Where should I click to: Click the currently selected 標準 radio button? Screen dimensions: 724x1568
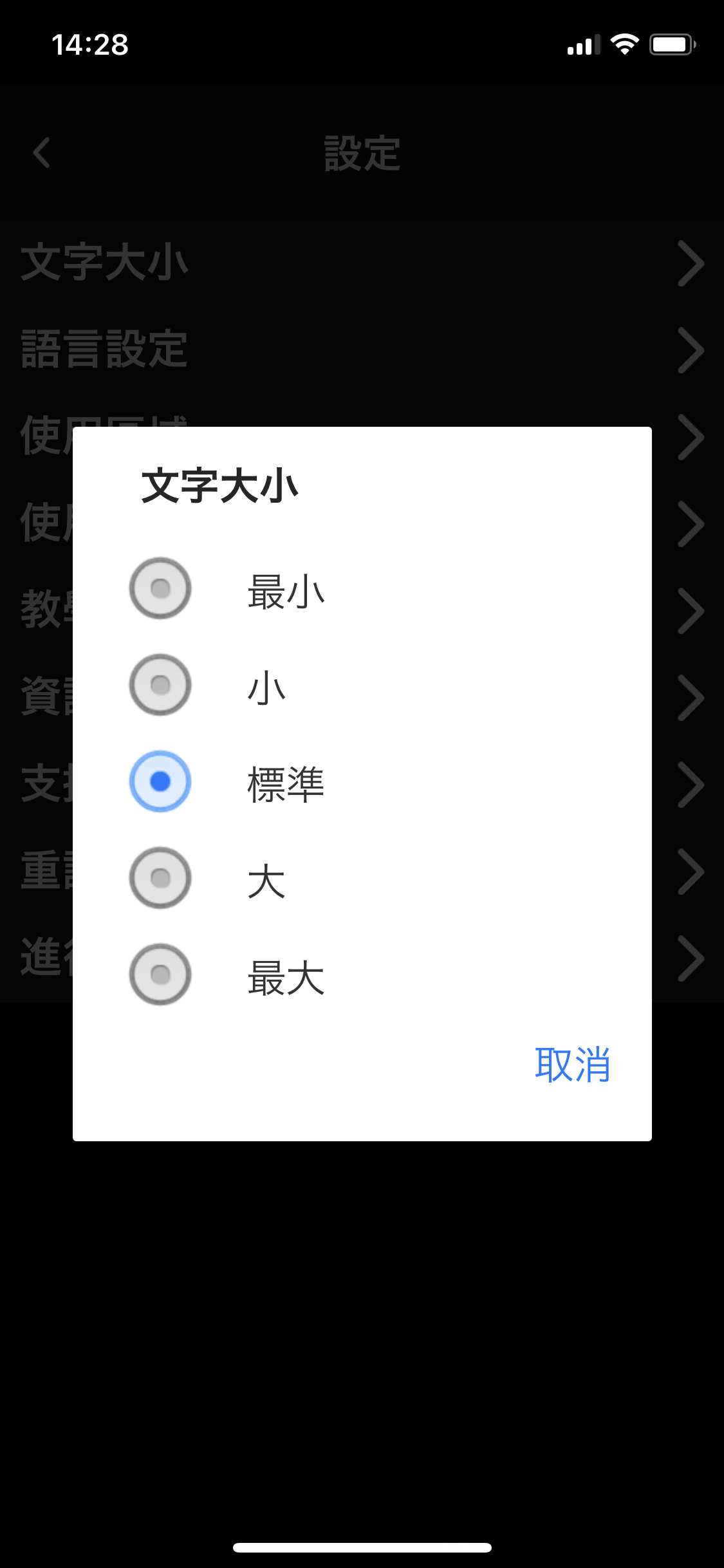[160, 781]
